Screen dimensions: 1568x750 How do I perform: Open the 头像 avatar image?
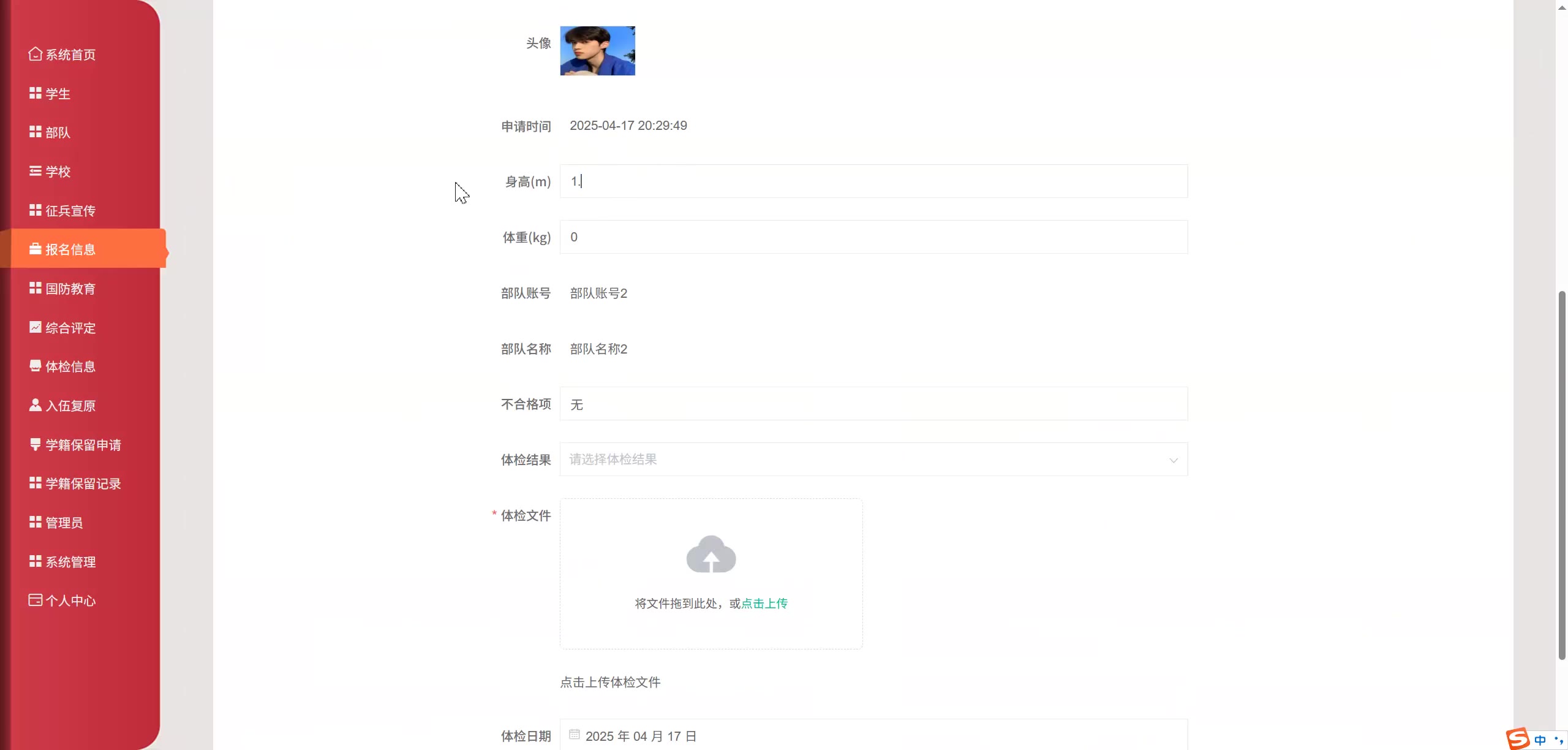(x=597, y=51)
